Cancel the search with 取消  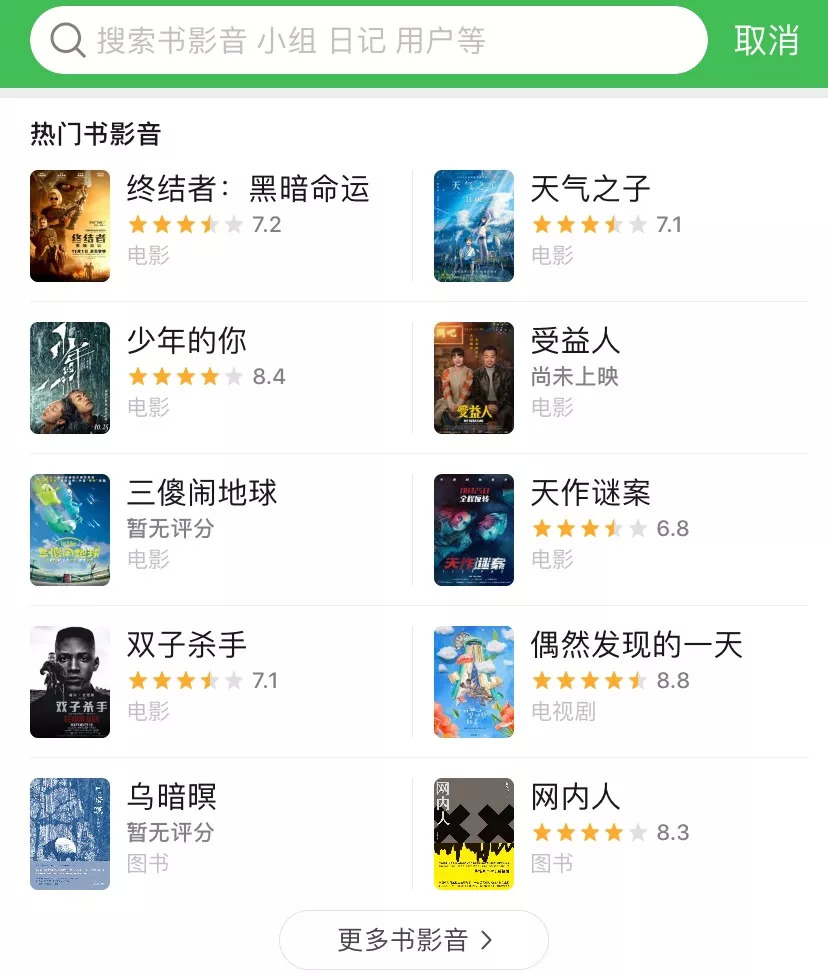click(x=766, y=41)
